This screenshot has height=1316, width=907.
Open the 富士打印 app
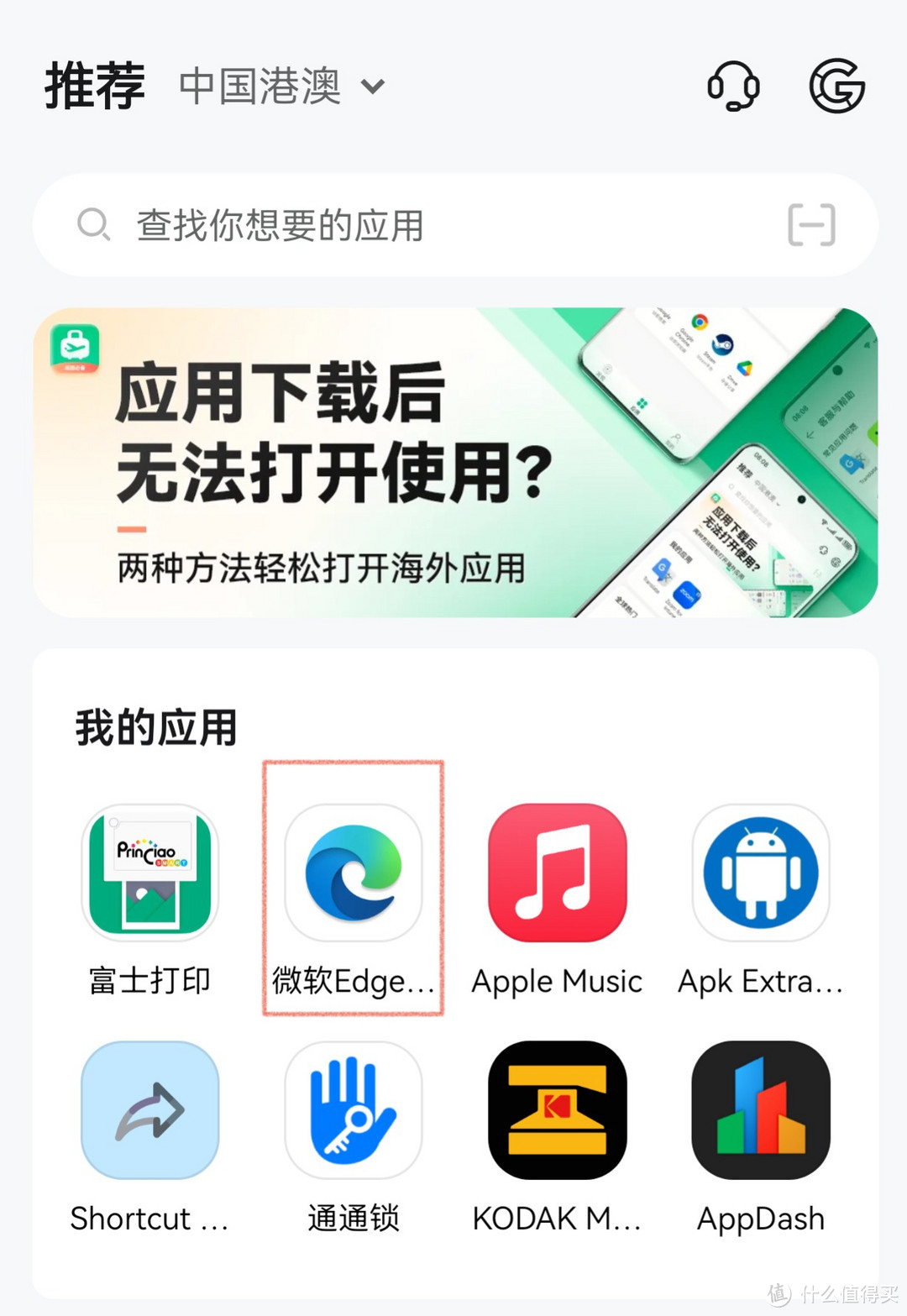(150, 873)
